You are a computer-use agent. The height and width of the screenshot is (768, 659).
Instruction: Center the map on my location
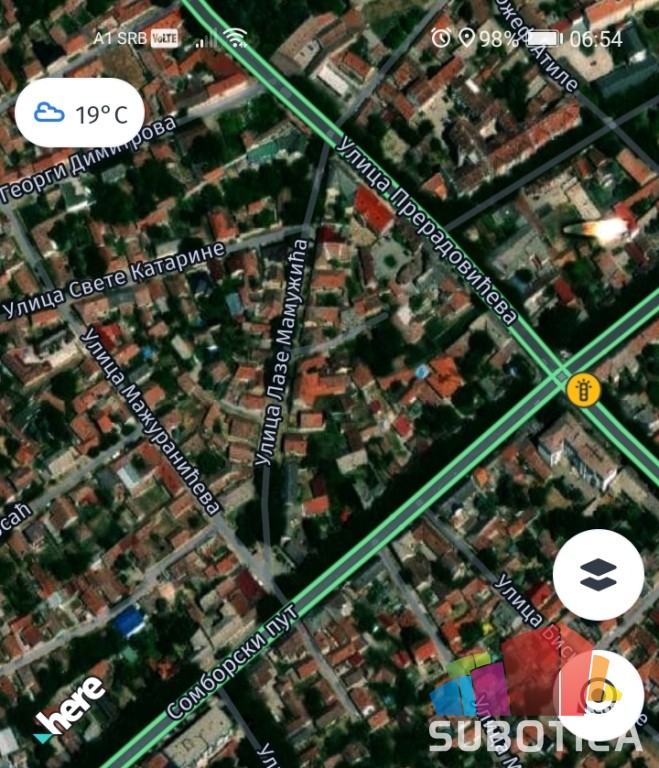598,695
